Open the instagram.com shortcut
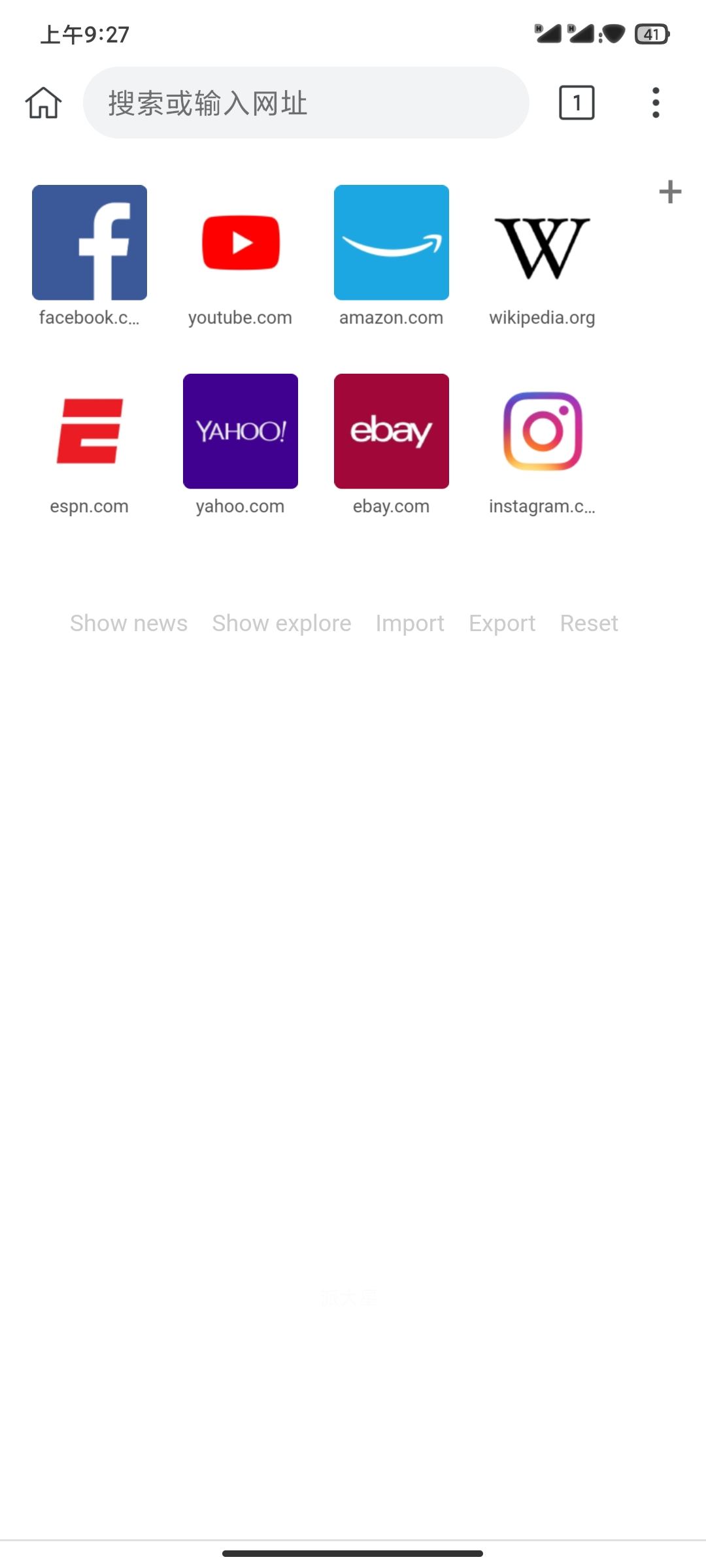This screenshot has height=1568, width=706. coord(542,431)
